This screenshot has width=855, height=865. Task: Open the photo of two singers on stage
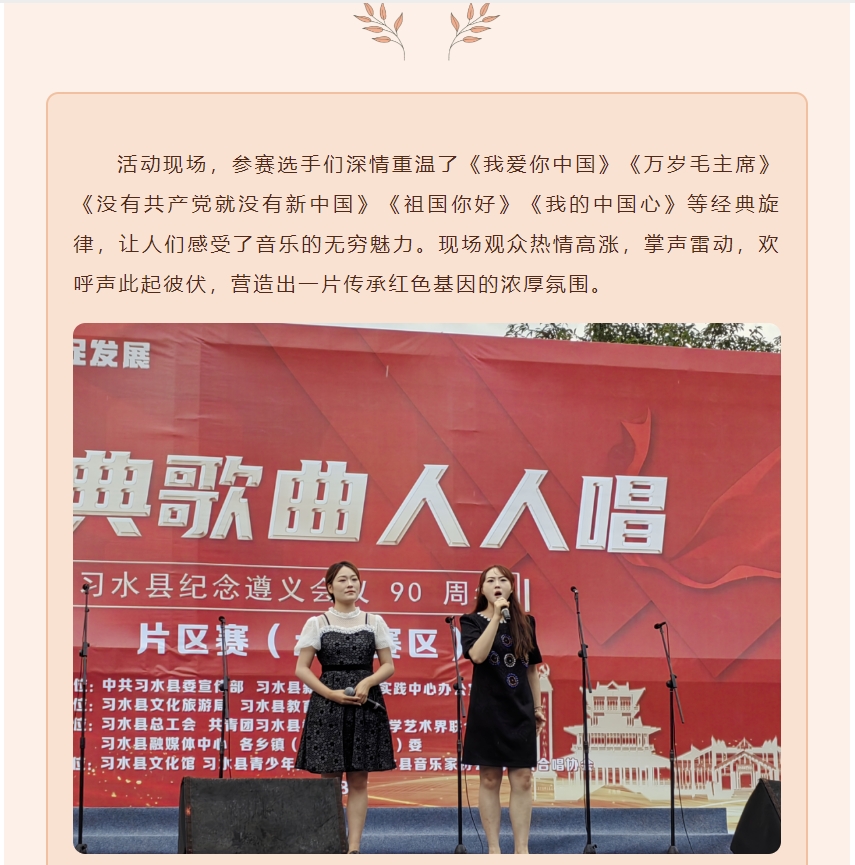pos(427,588)
